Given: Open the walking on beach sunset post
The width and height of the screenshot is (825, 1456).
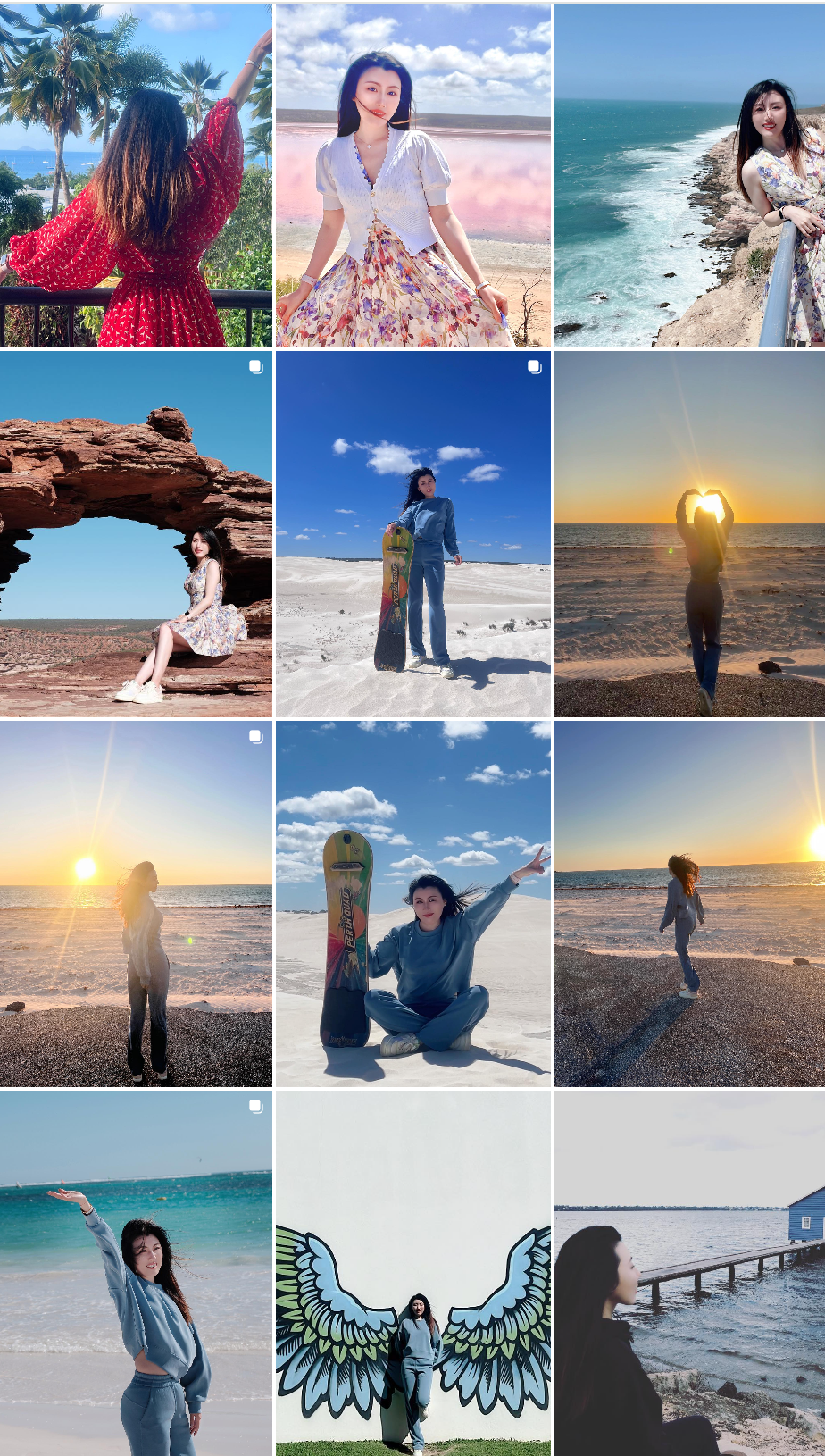Looking at the screenshot, I should click(689, 904).
